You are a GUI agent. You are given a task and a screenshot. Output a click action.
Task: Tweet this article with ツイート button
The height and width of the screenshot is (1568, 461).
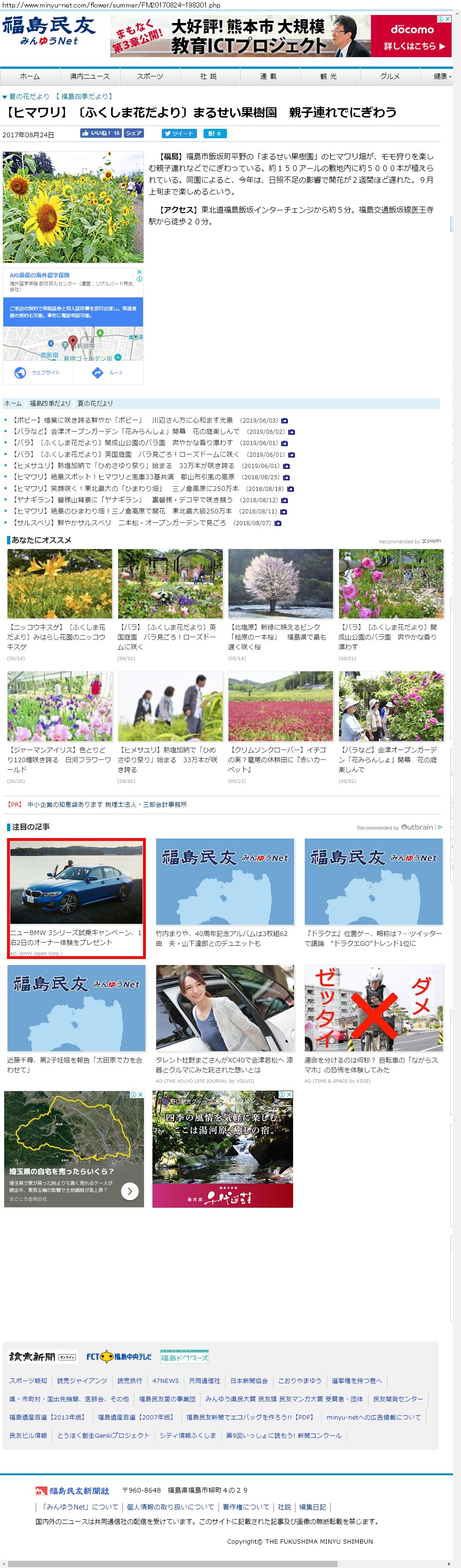pyautogui.click(x=178, y=134)
